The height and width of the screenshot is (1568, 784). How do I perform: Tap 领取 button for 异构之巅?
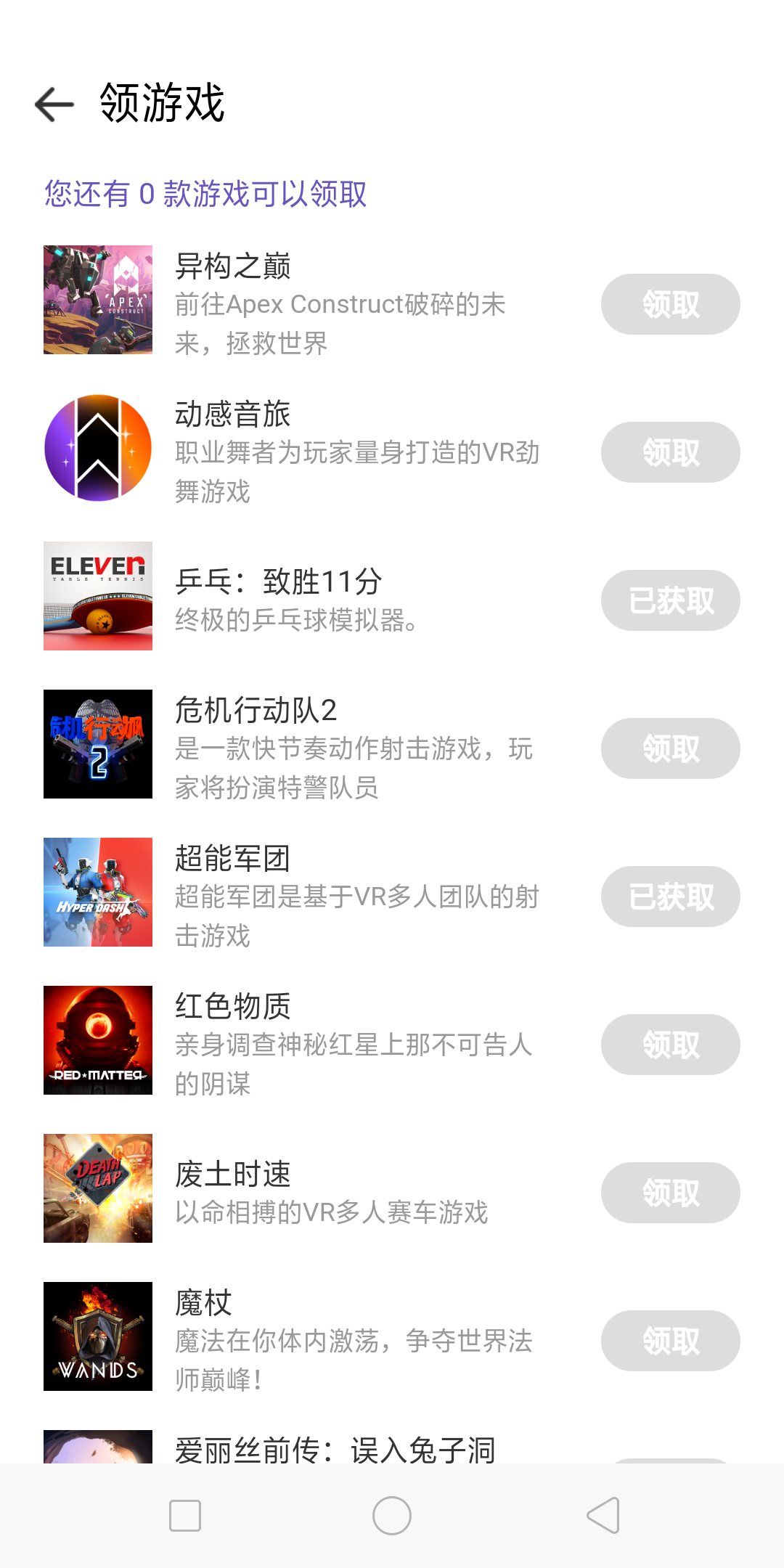(670, 304)
